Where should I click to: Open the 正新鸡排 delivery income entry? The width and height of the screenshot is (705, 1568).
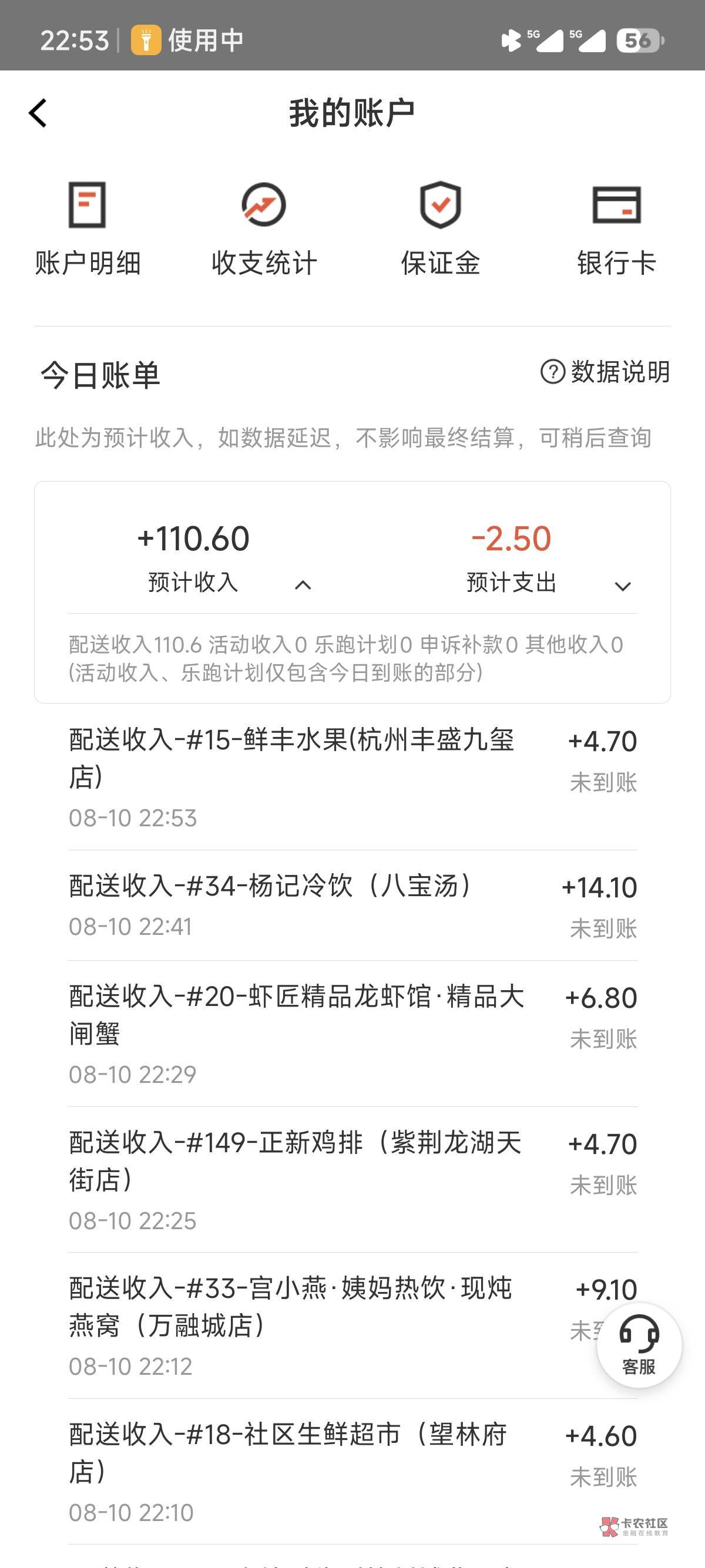tap(352, 1179)
